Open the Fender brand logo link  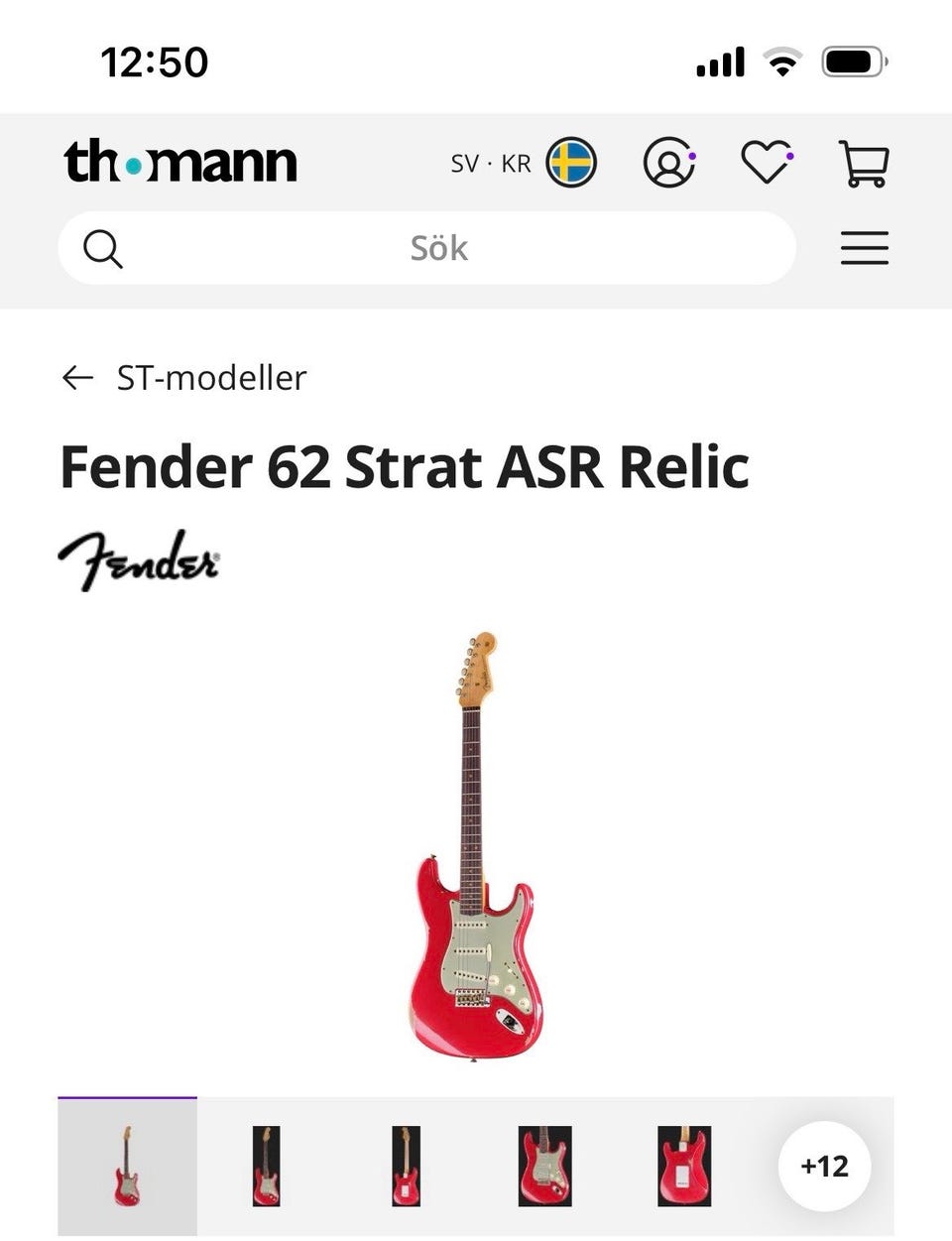[139, 560]
